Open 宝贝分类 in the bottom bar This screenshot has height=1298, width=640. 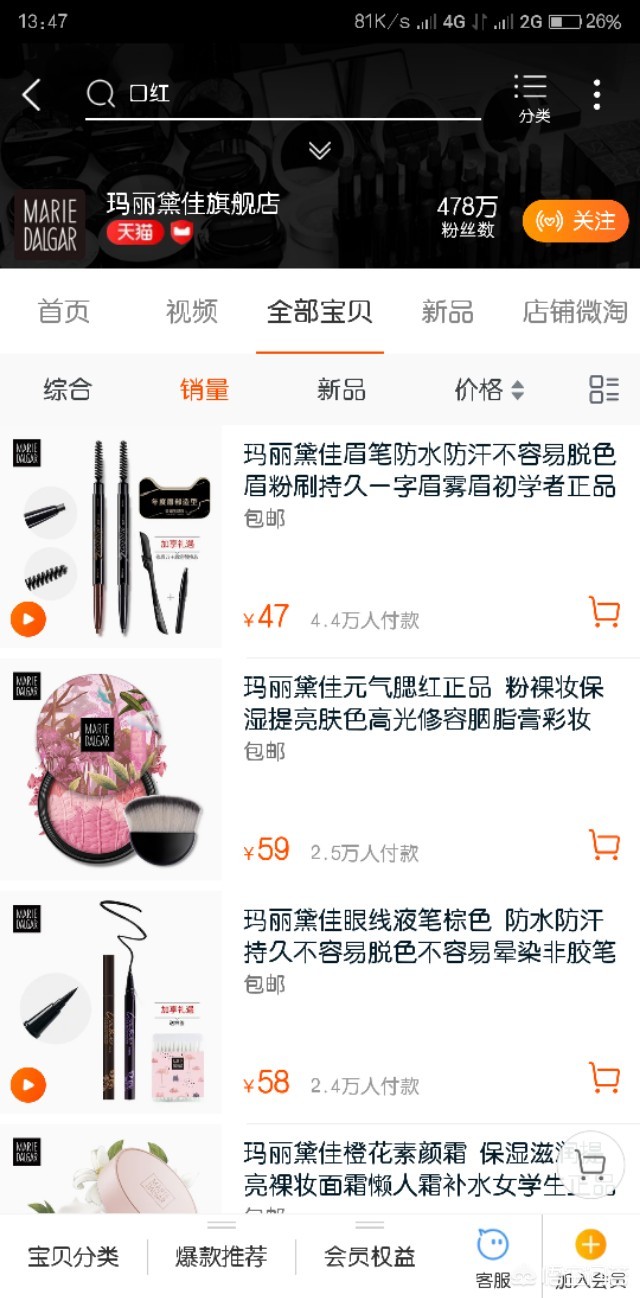pyautogui.click(x=74, y=1257)
